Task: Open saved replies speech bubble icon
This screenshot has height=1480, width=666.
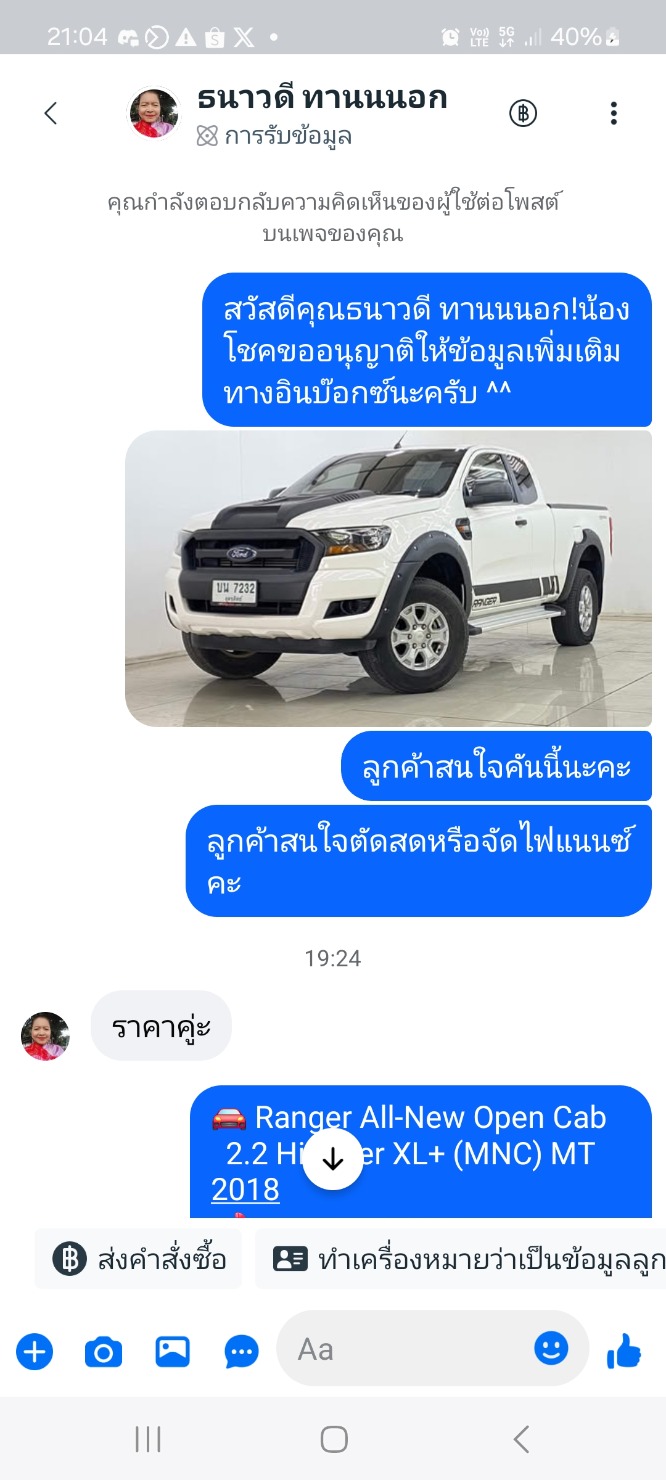Action: (242, 1352)
